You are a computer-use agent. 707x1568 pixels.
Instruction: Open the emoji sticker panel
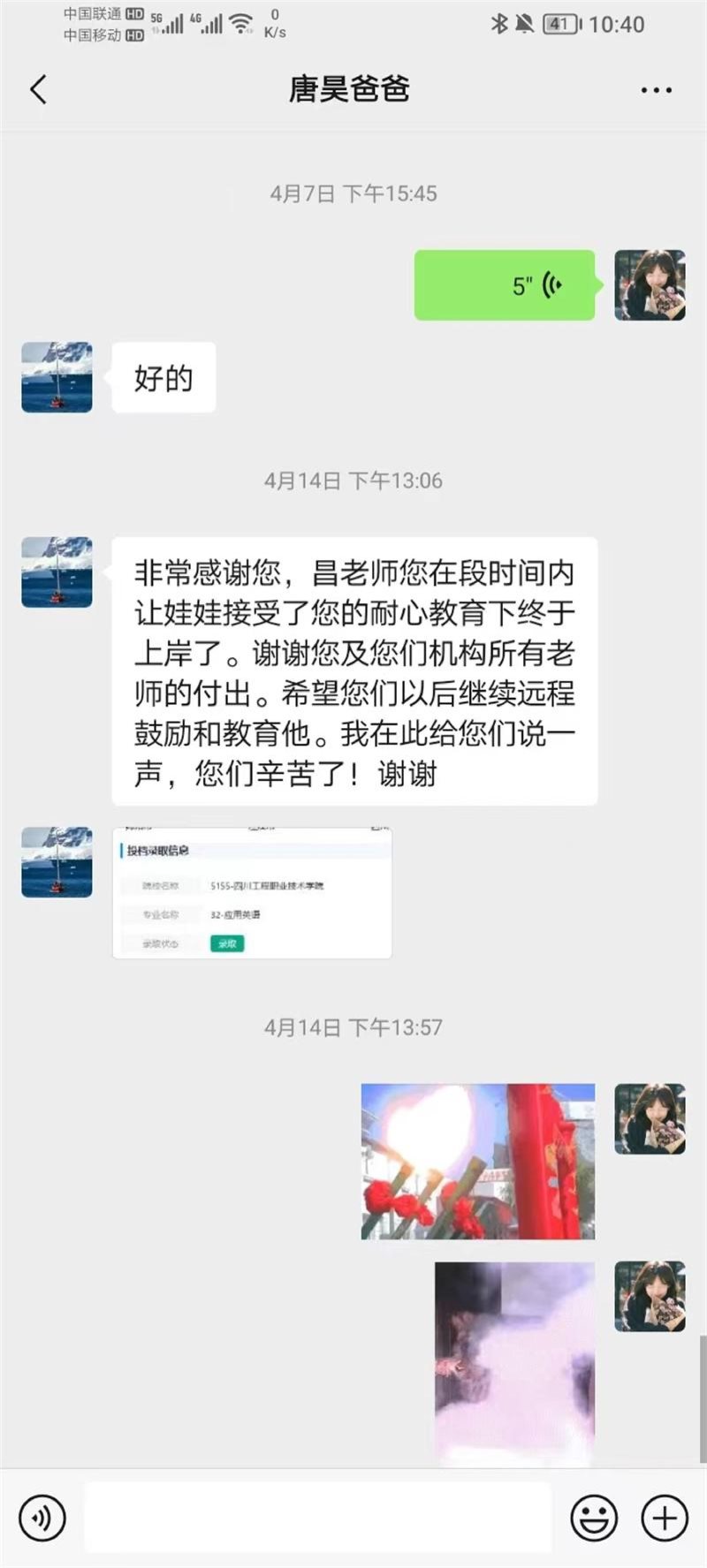pyautogui.click(x=594, y=1518)
